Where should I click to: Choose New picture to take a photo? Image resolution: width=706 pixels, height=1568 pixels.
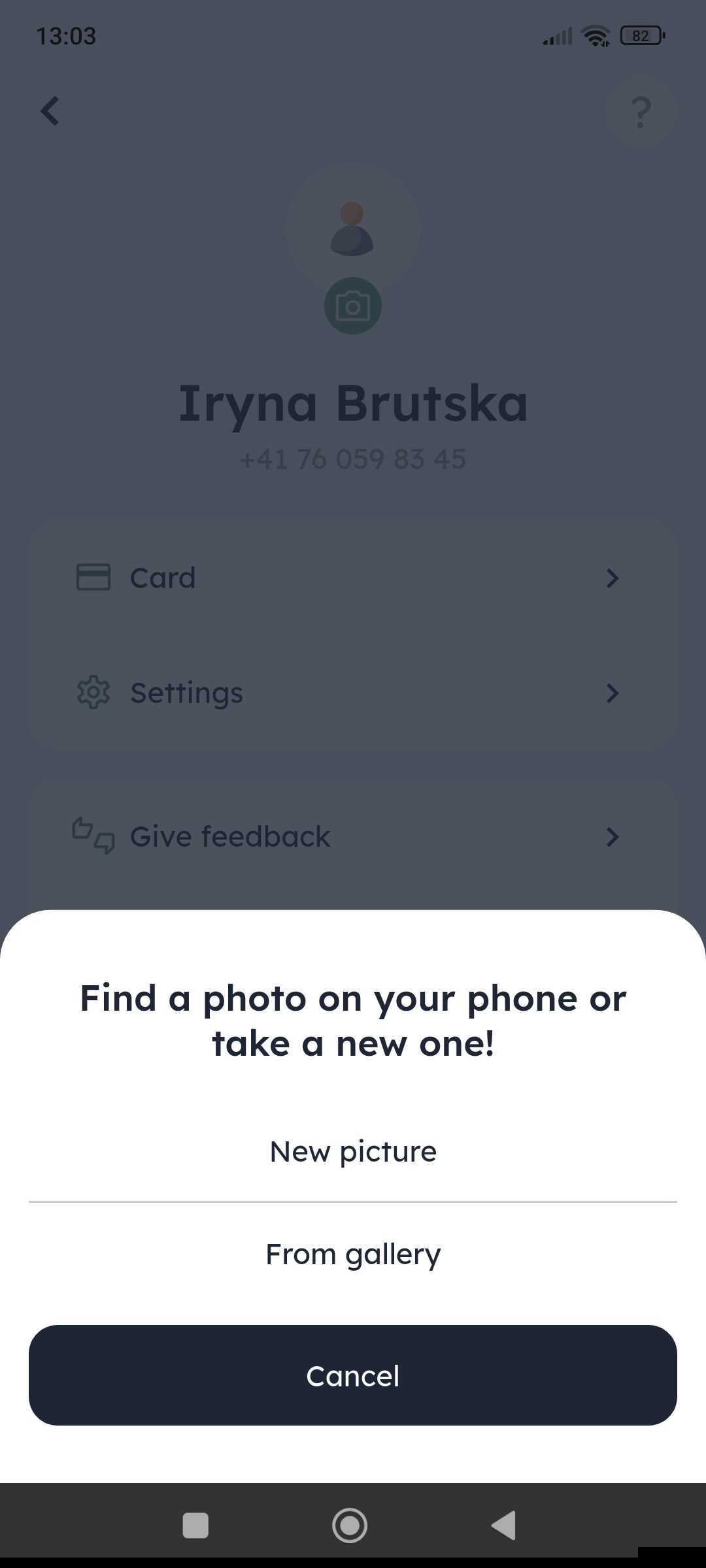coord(353,1151)
